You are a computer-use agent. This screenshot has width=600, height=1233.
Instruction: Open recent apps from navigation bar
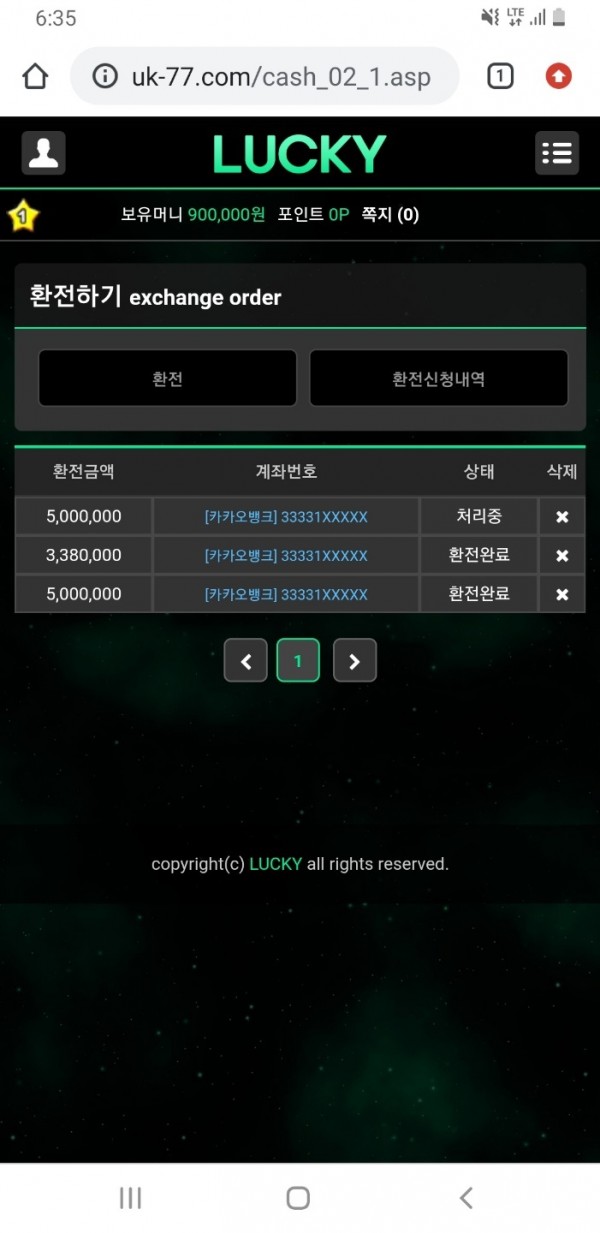130,1198
